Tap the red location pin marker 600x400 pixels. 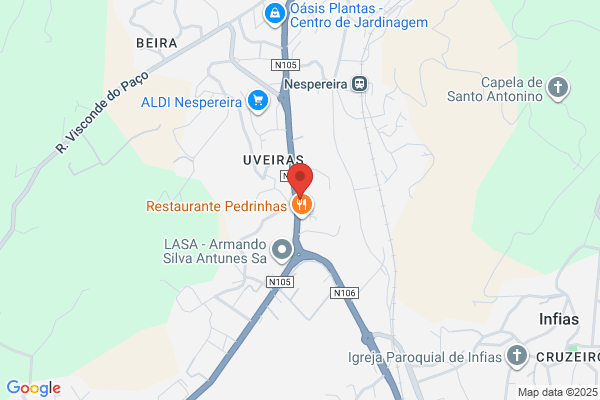(300, 181)
